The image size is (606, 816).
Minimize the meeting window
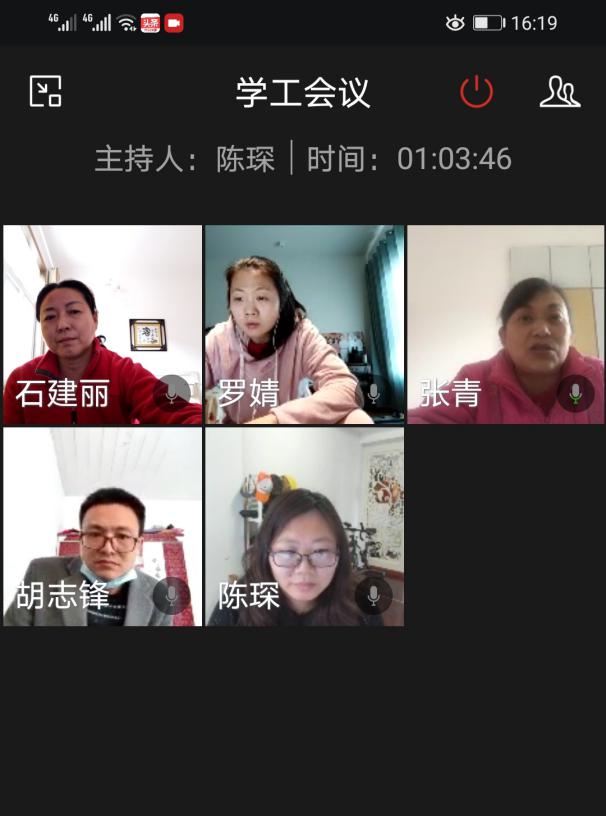pos(45,91)
